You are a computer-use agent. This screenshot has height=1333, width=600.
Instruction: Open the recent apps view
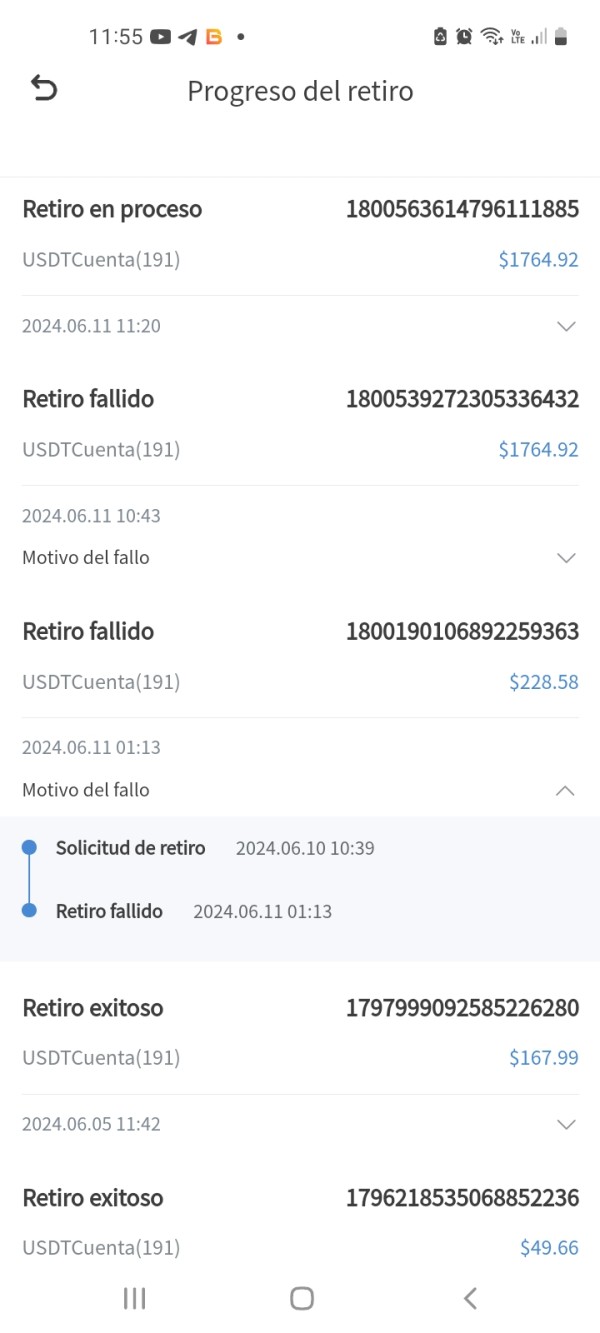pyautogui.click(x=134, y=1298)
